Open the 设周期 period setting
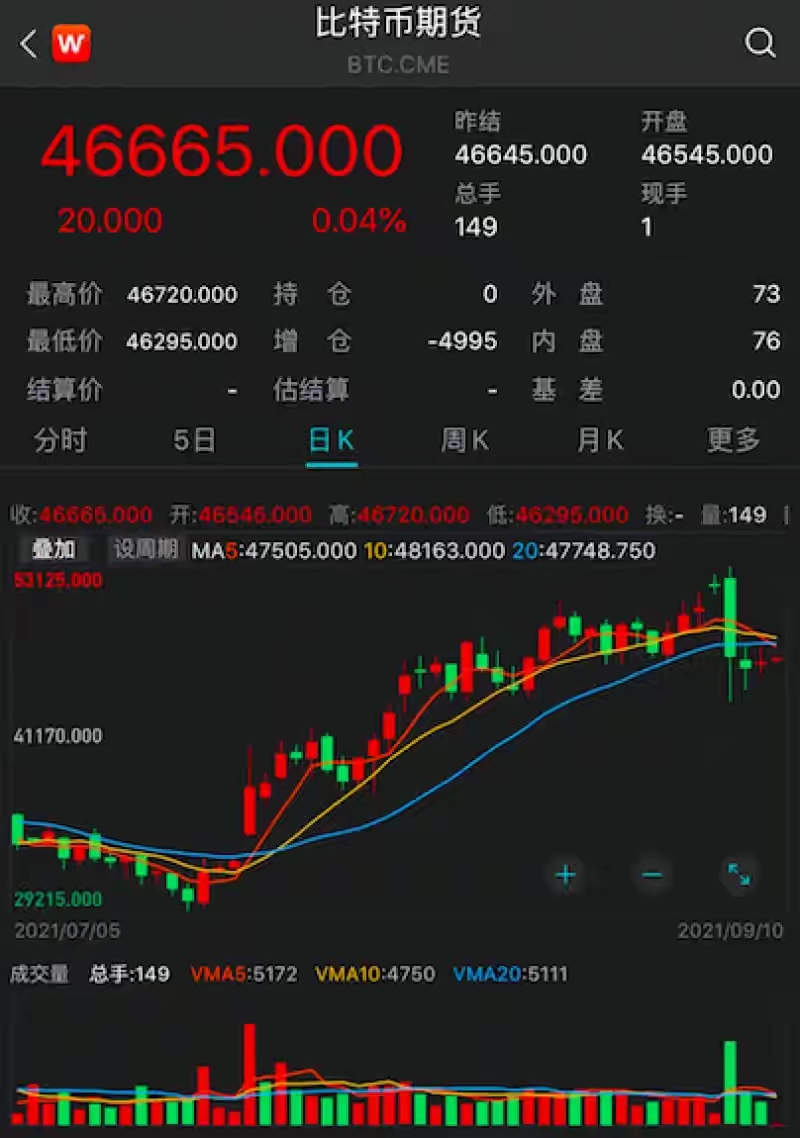This screenshot has height=1138, width=800. point(145,549)
